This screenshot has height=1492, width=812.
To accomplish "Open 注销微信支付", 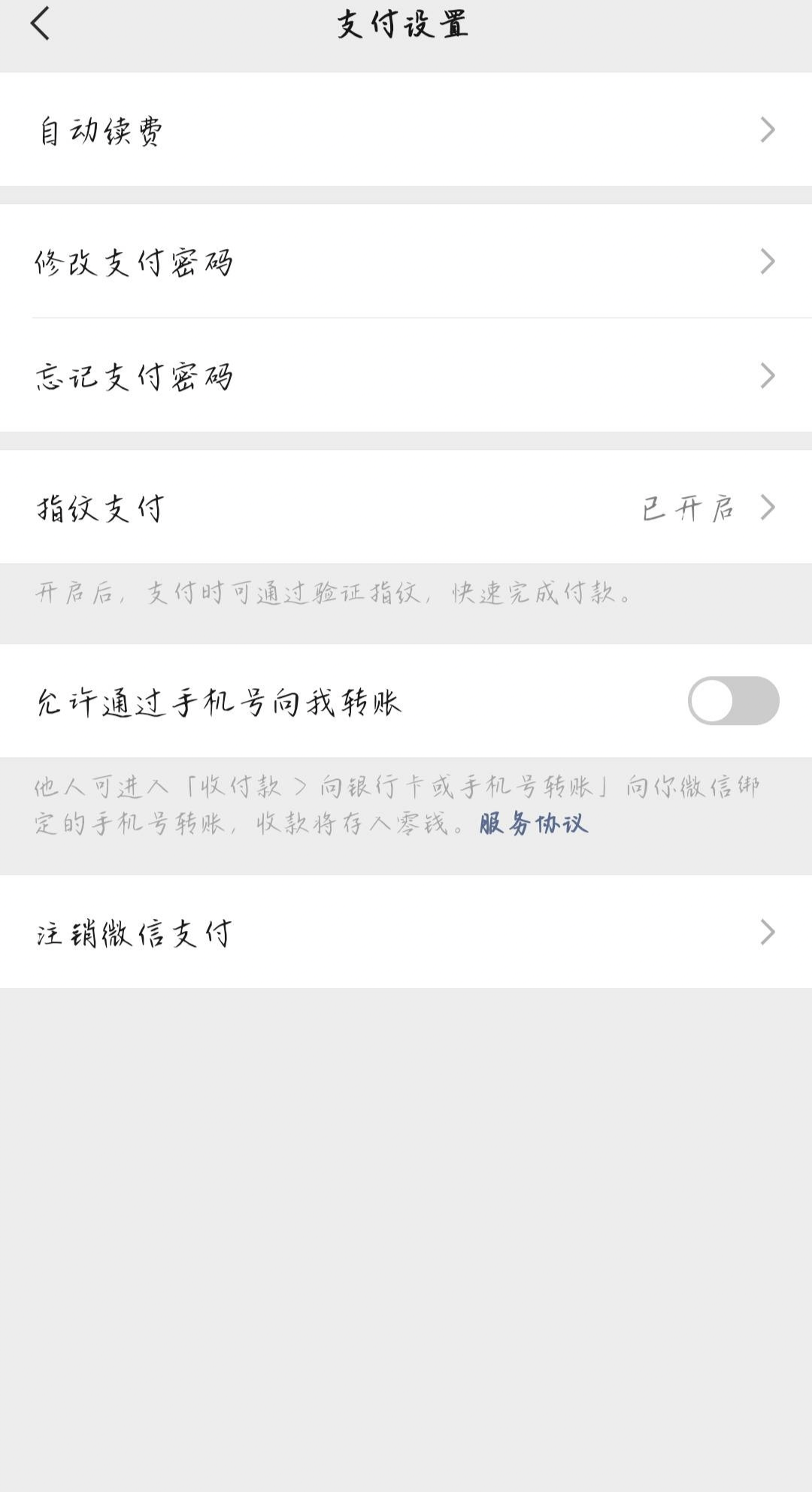I will (406, 932).
